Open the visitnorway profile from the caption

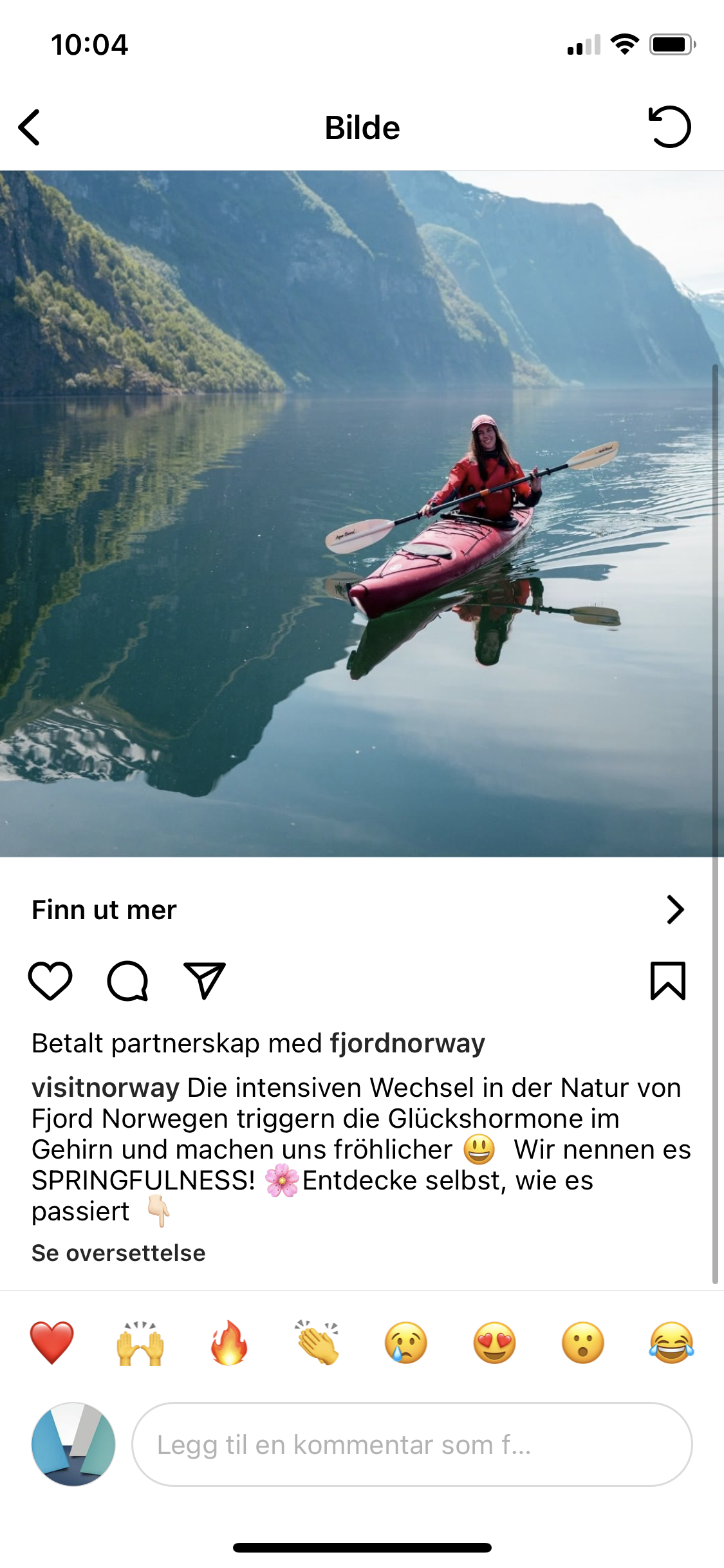tap(106, 1088)
